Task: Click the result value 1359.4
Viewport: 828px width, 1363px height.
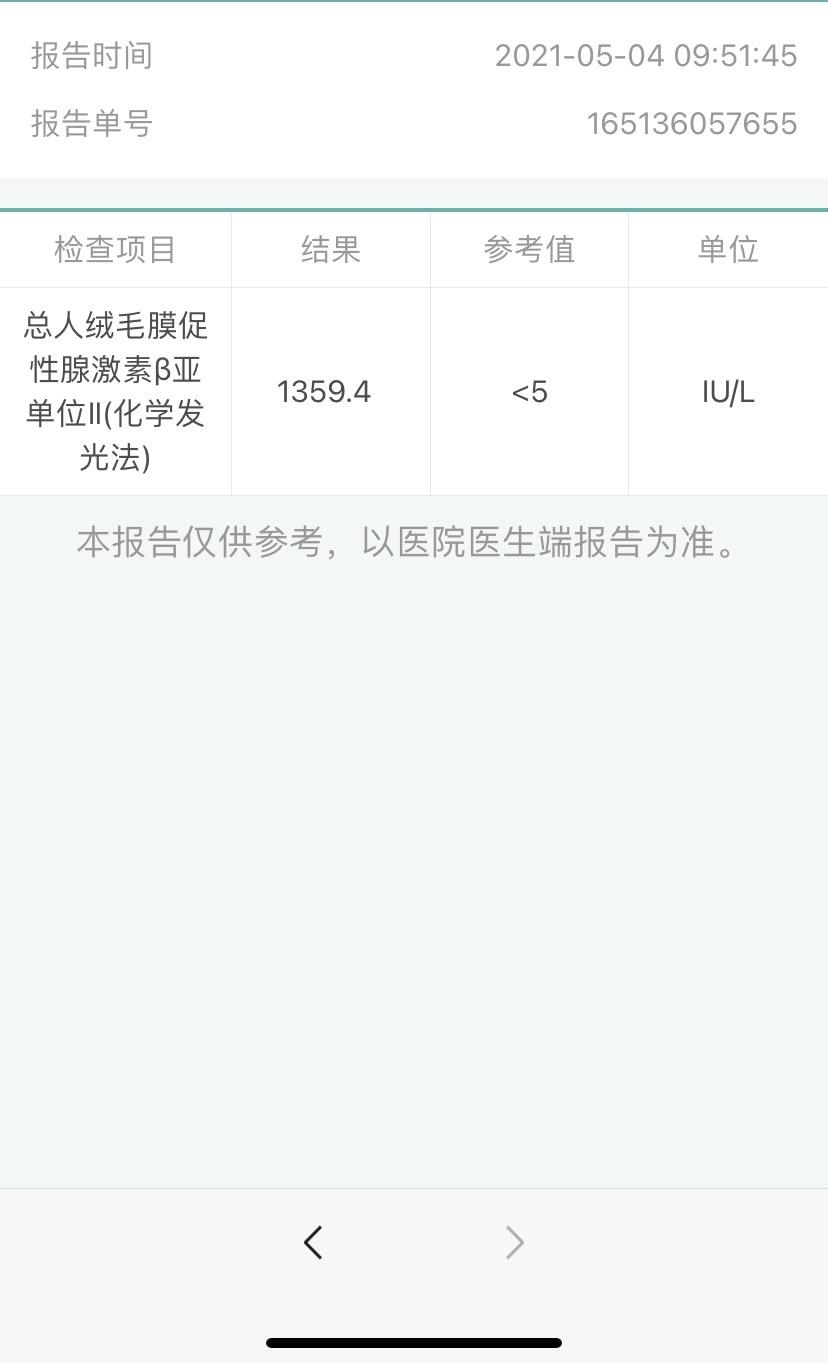Action: pos(324,391)
